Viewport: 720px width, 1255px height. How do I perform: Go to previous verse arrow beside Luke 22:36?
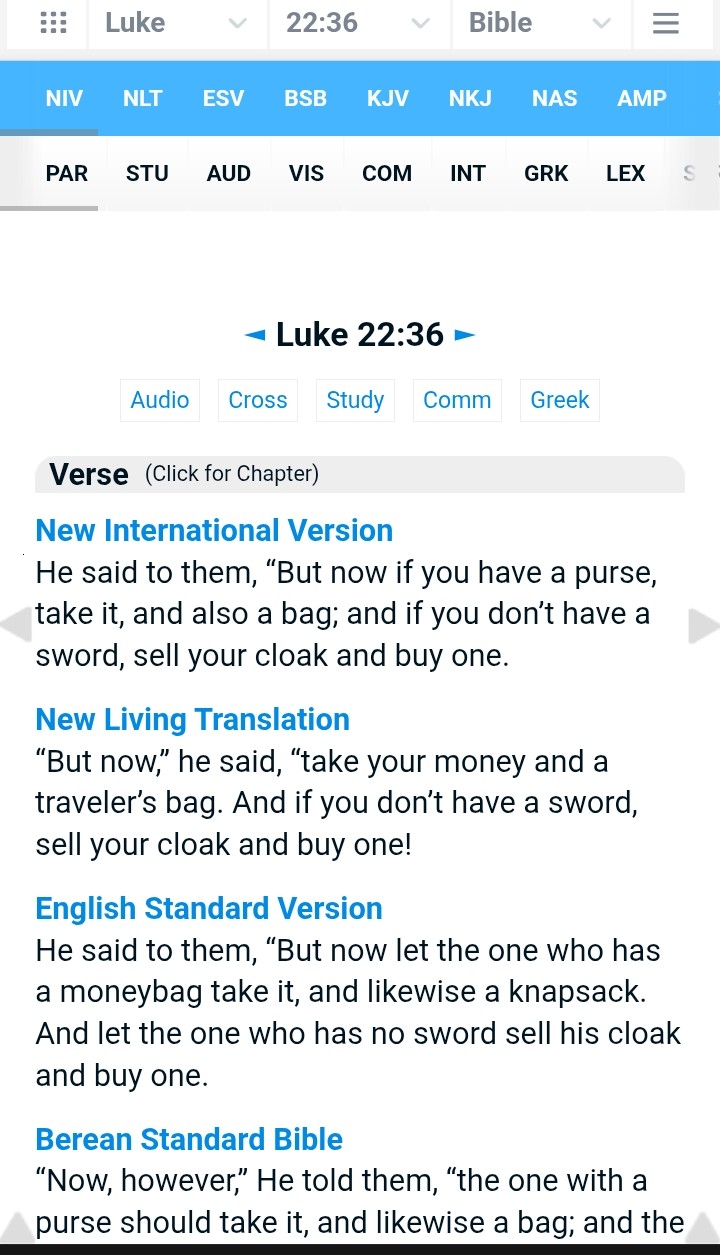[256, 336]
